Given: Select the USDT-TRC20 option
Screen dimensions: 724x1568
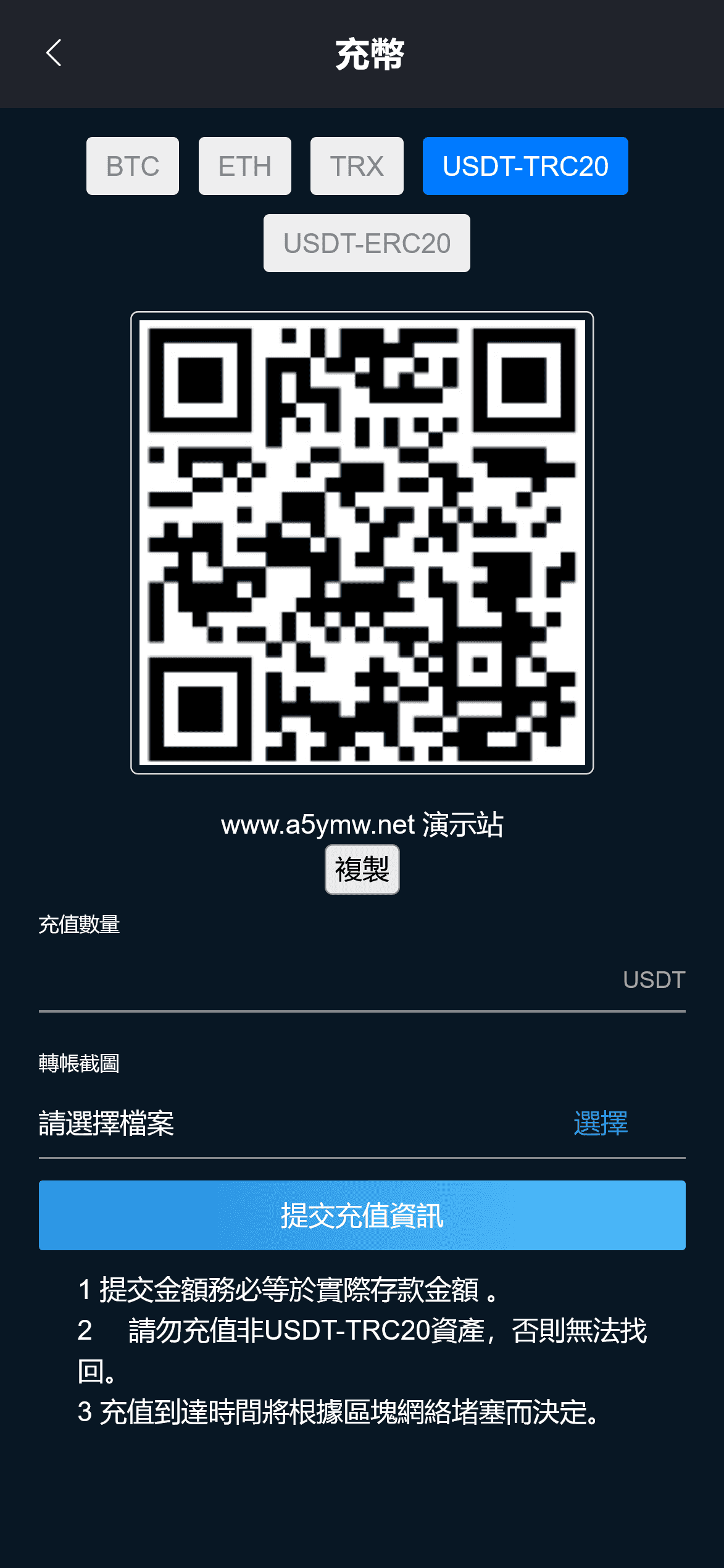Looking at the screenshot, I should (x=525, y=166).
